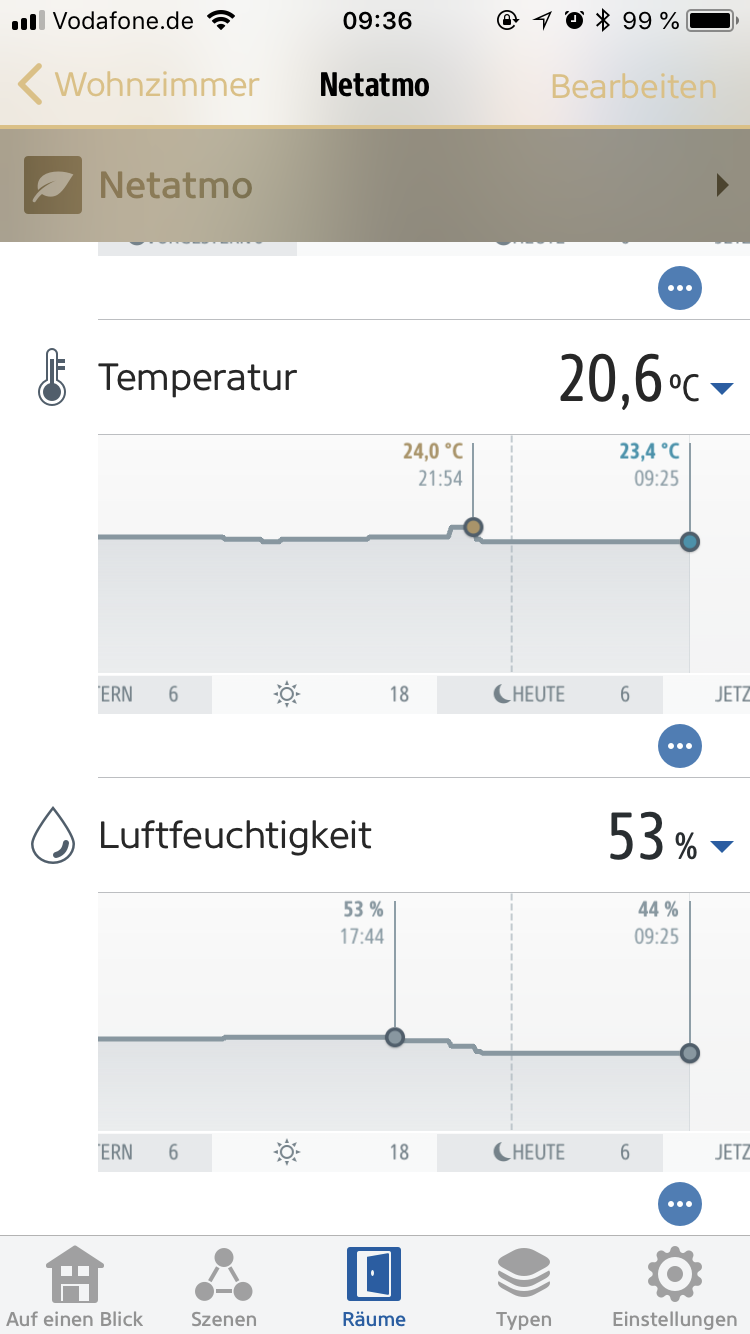This screenshot has height=1334, width=750.
Task: Expand the Temperatur unit dropdown arrow
Action: pos(721,388)
